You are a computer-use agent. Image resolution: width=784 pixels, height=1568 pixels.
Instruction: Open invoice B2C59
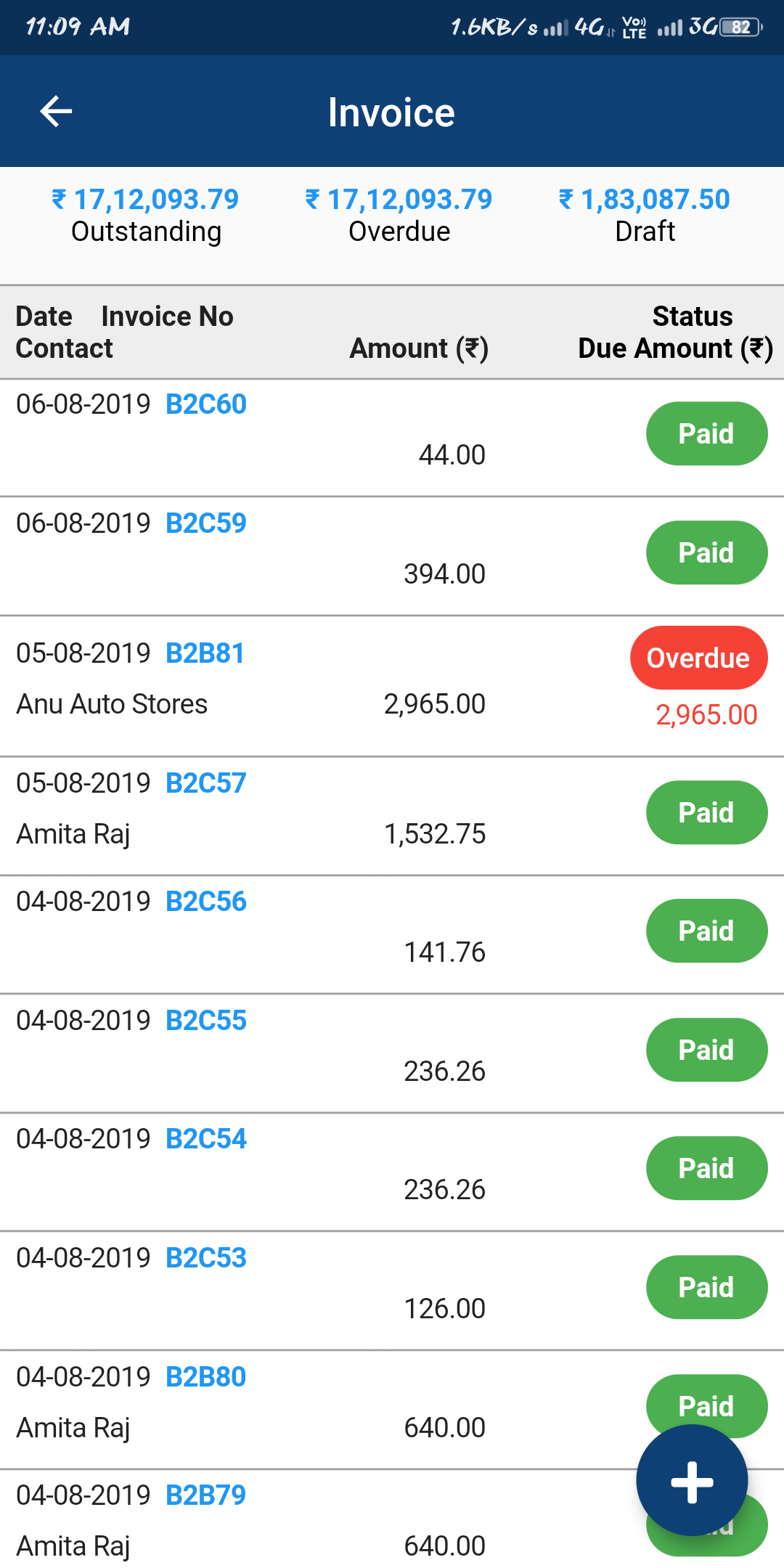tap(206, 523)
